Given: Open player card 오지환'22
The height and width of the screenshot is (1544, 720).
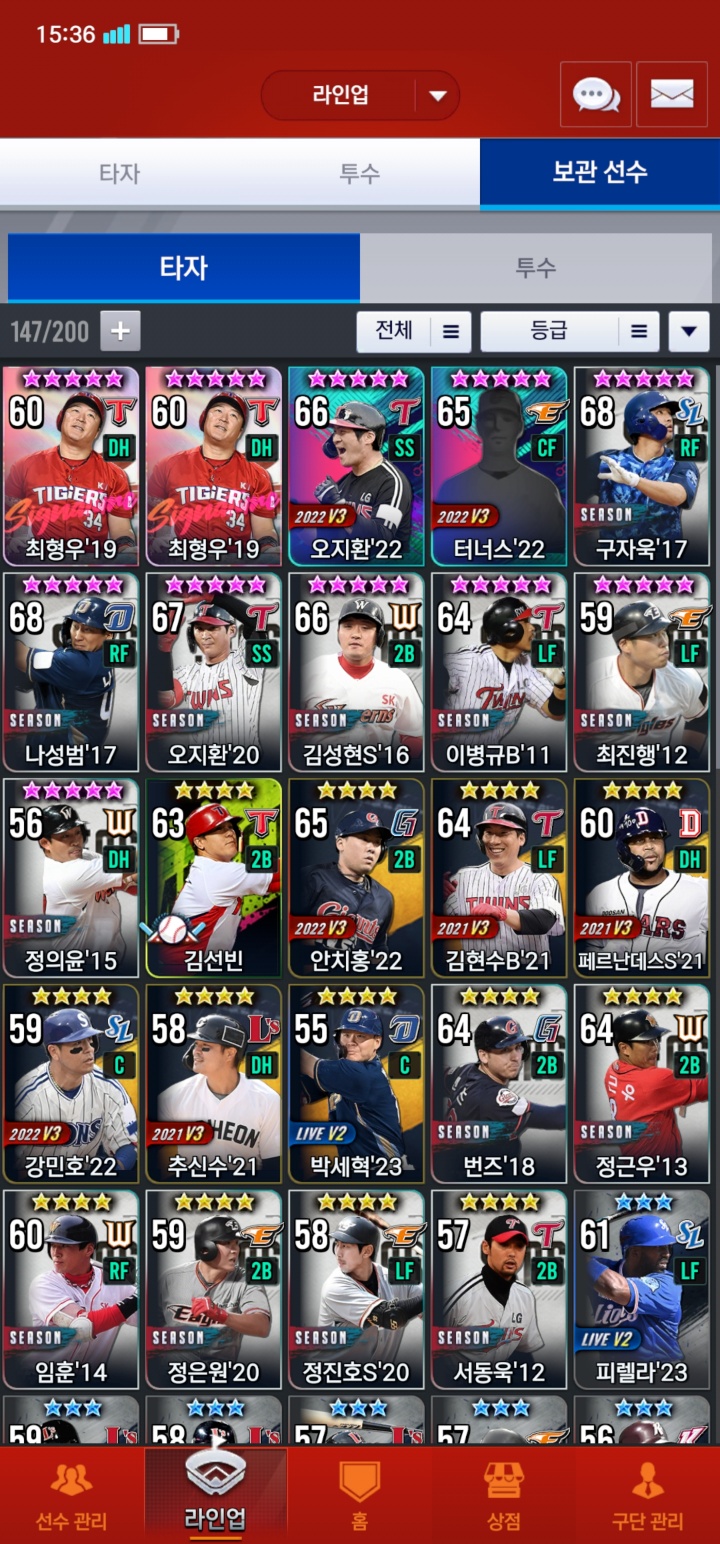Looking at the screenshot, I should (357, 466).
